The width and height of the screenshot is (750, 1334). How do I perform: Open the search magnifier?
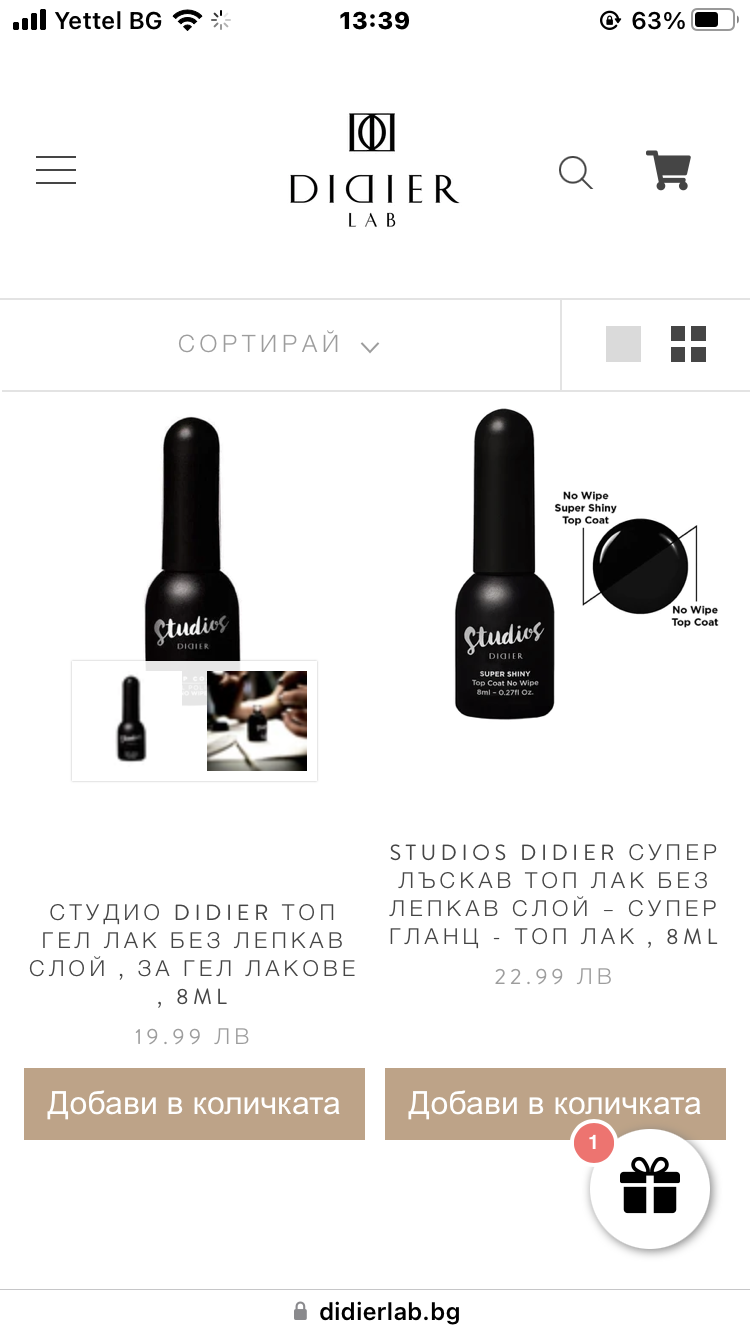coord(575,172)
